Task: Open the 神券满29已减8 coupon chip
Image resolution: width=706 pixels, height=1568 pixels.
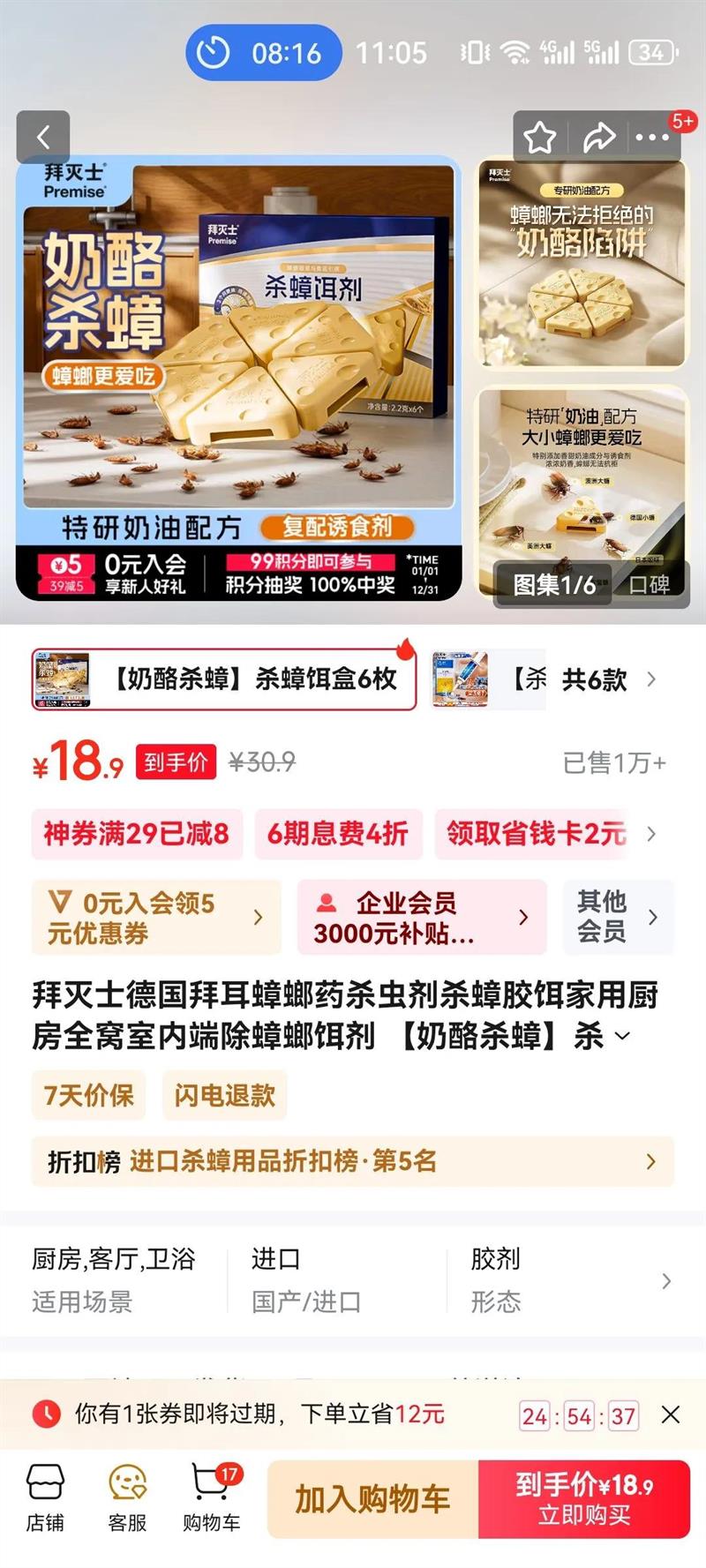Action: pyautogui.click(x=137, y=834)
